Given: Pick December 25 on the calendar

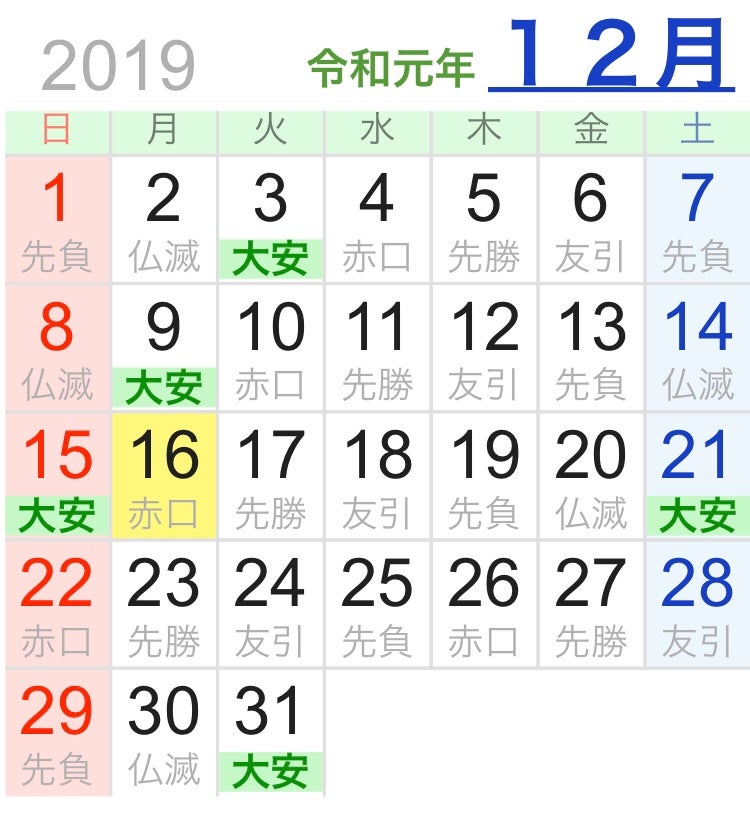Looking at the screenshot, I should click(377, 603).
